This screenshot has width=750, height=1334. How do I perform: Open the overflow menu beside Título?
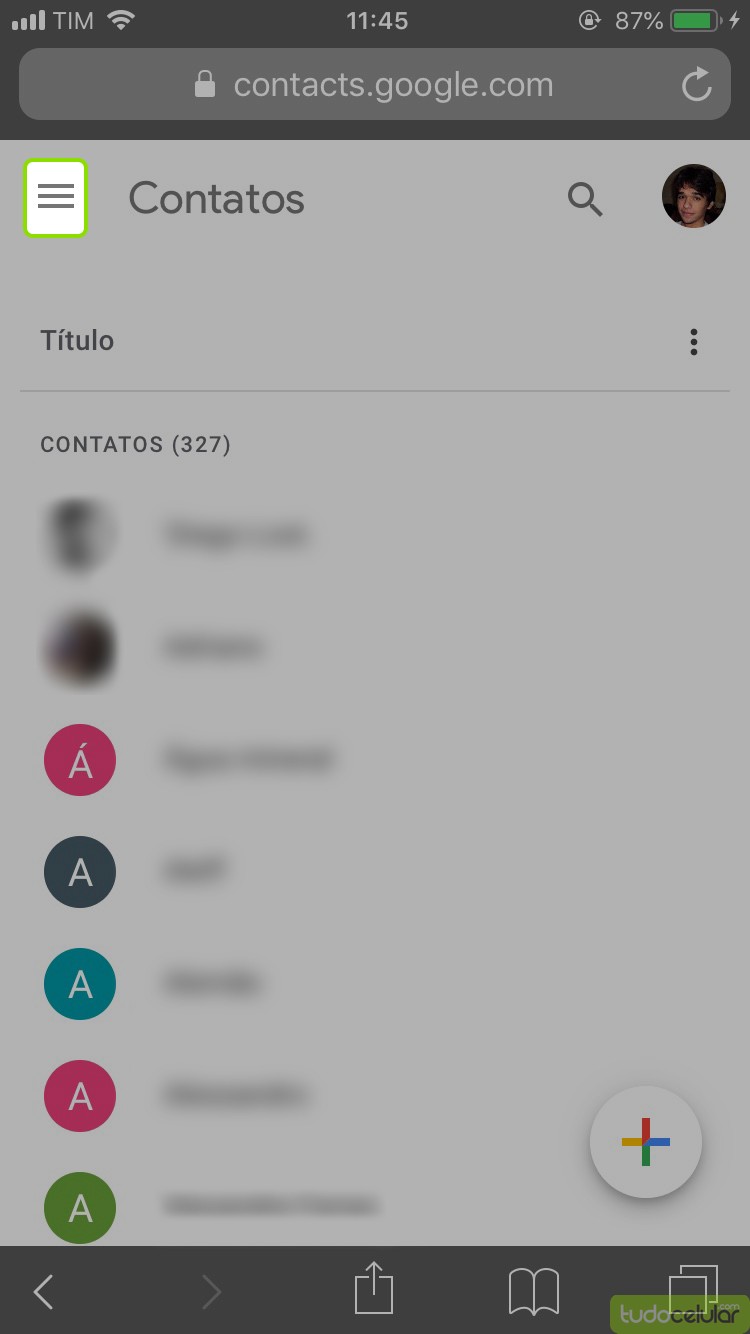[693, 342]
